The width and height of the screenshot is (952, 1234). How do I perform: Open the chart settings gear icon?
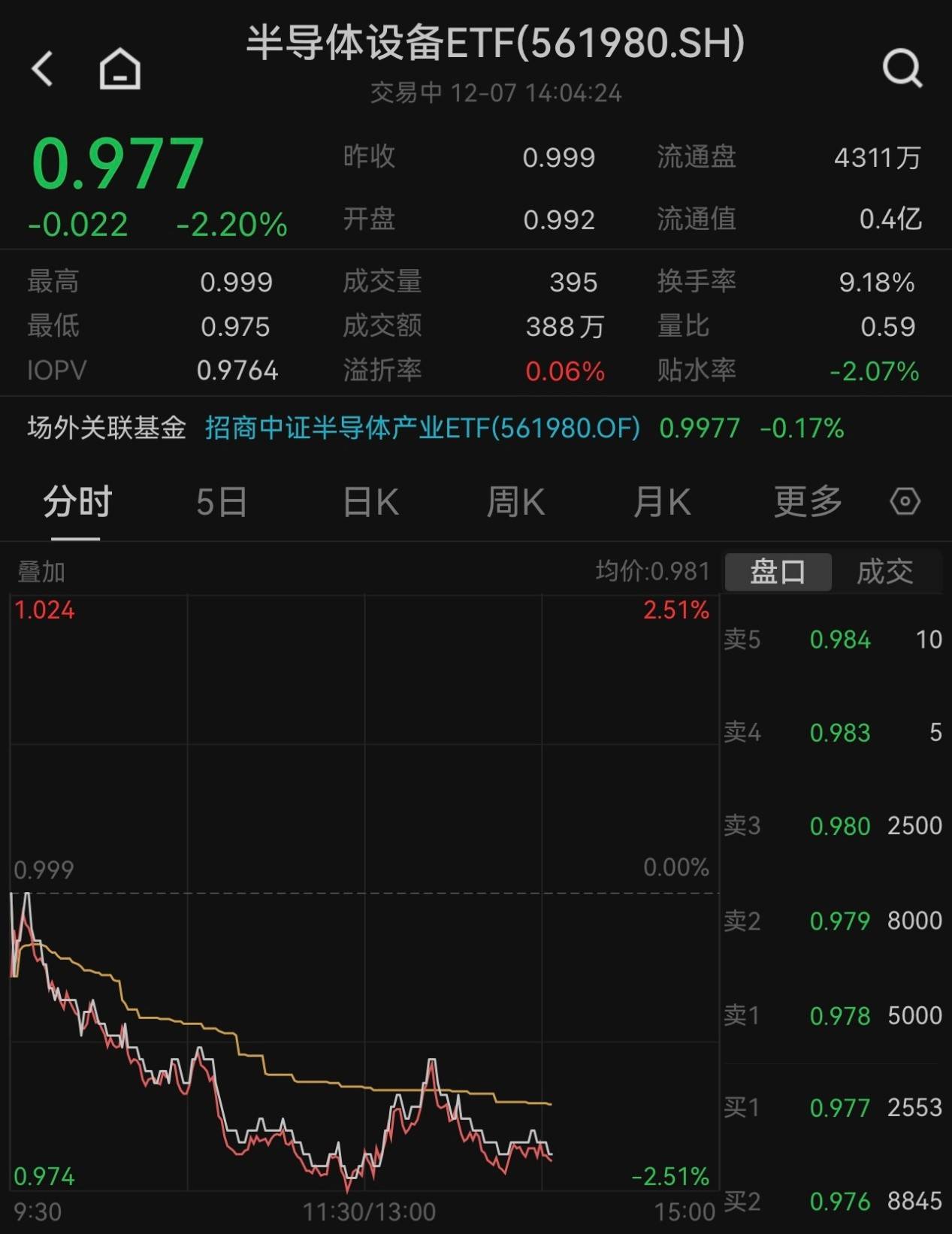905,501
